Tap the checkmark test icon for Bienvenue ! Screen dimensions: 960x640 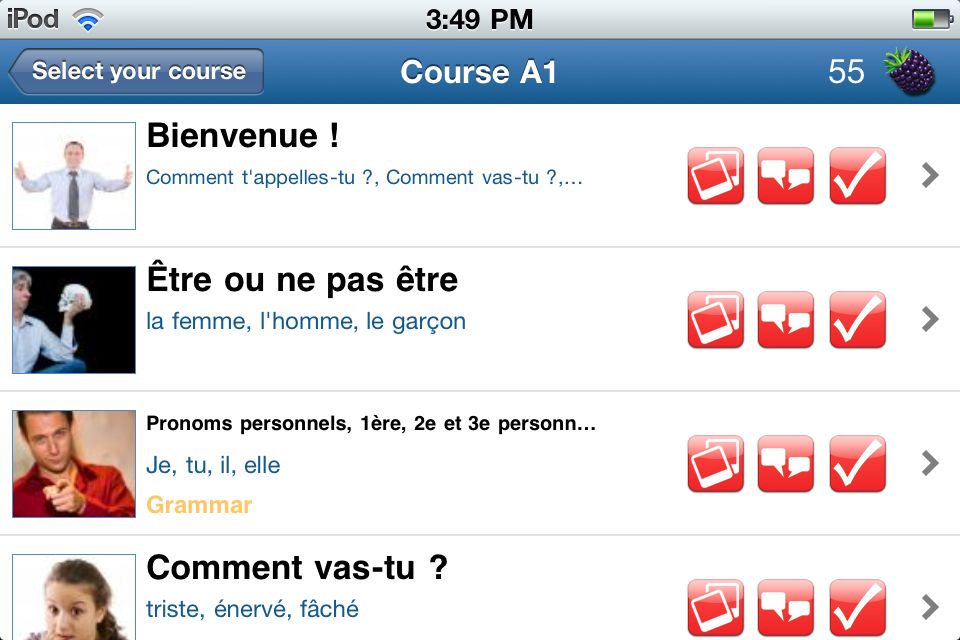click(858, 176)
